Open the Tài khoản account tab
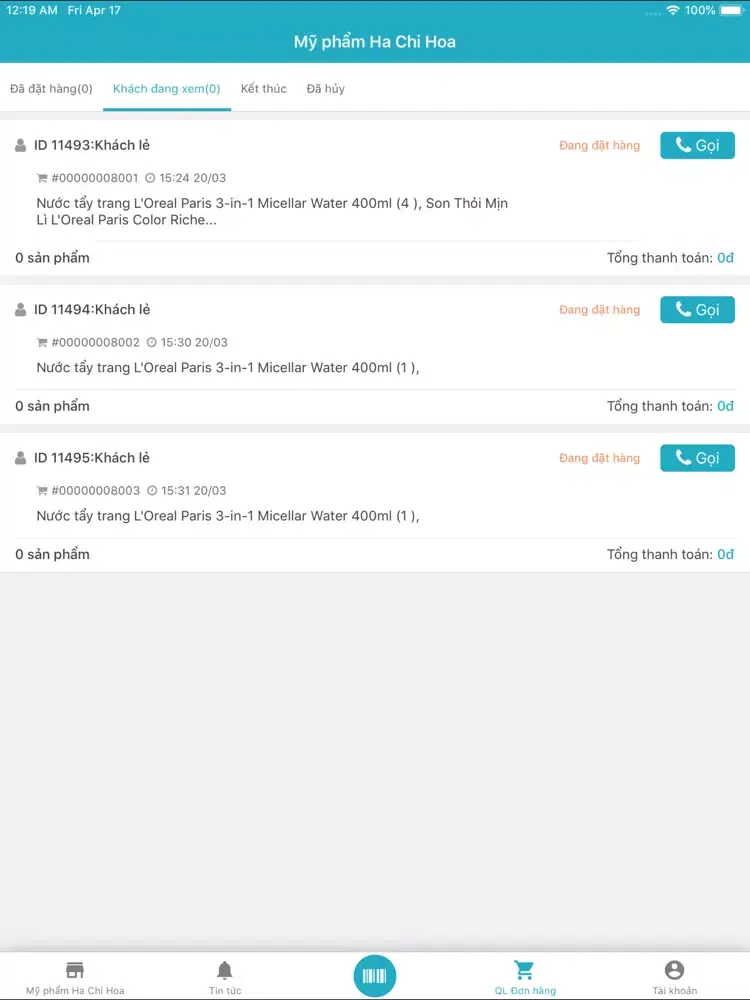Screen dimensions: 750x1000 (x=675, y=977)
